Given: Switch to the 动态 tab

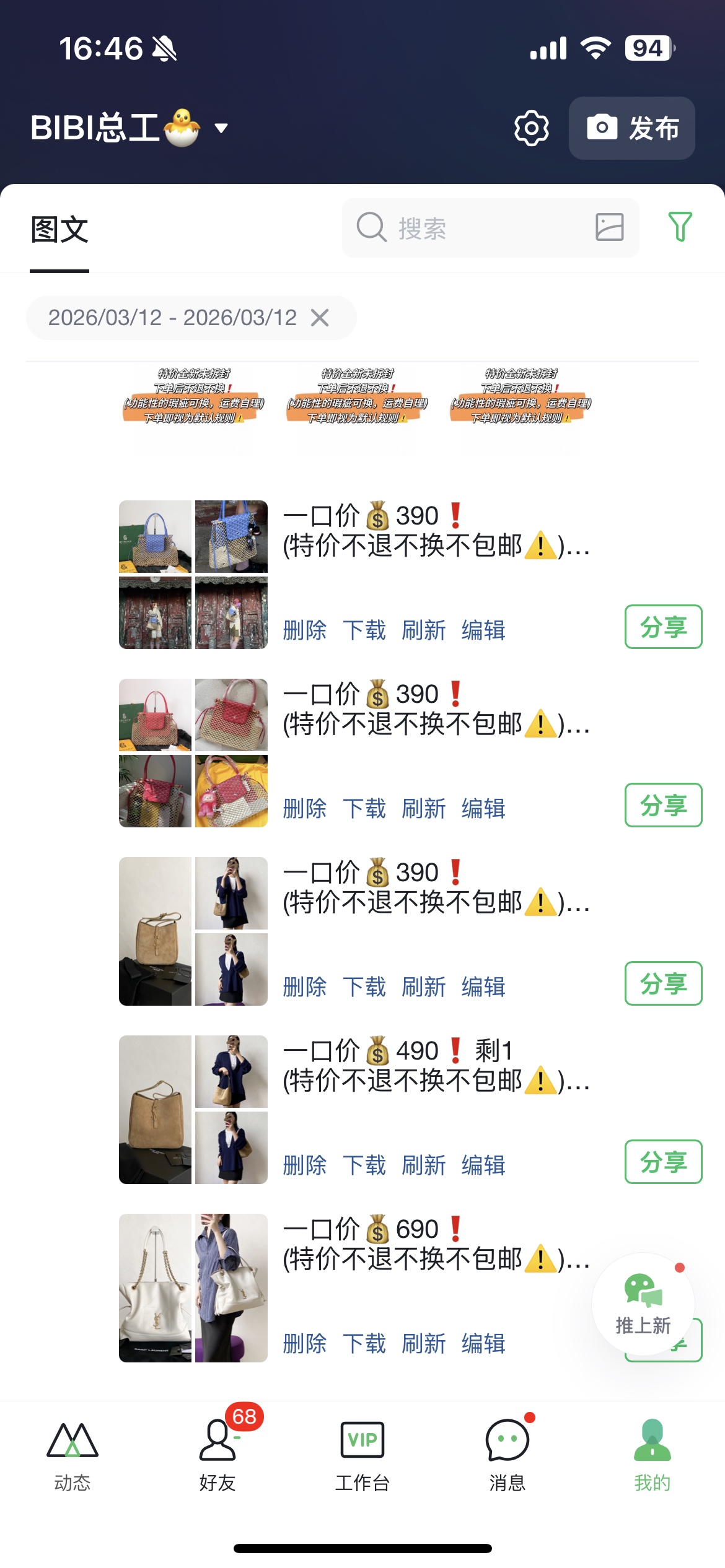Looking at the screenshot, I should 72,1454.
